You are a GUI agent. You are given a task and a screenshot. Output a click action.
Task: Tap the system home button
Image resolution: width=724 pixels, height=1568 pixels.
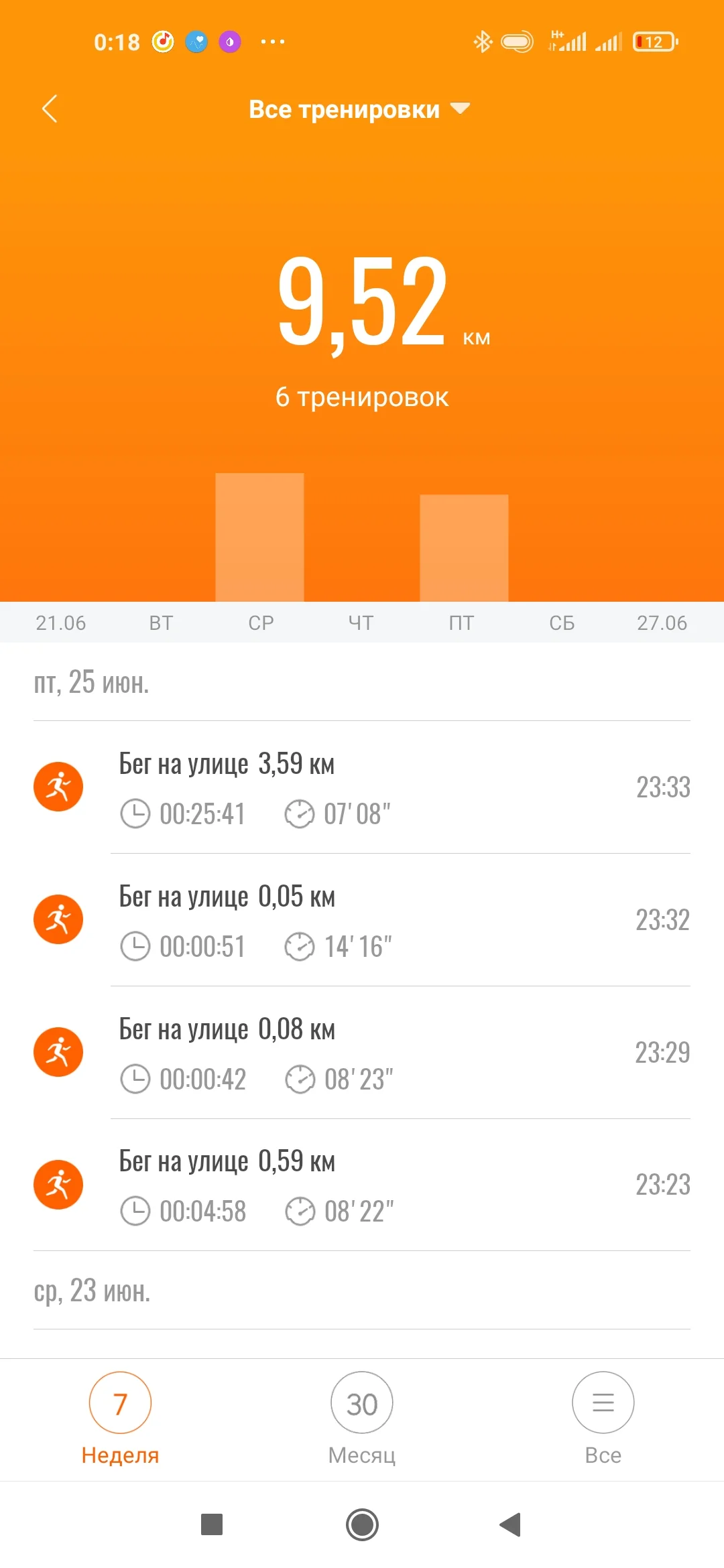pyautogui.click(x=362, y=1524)
